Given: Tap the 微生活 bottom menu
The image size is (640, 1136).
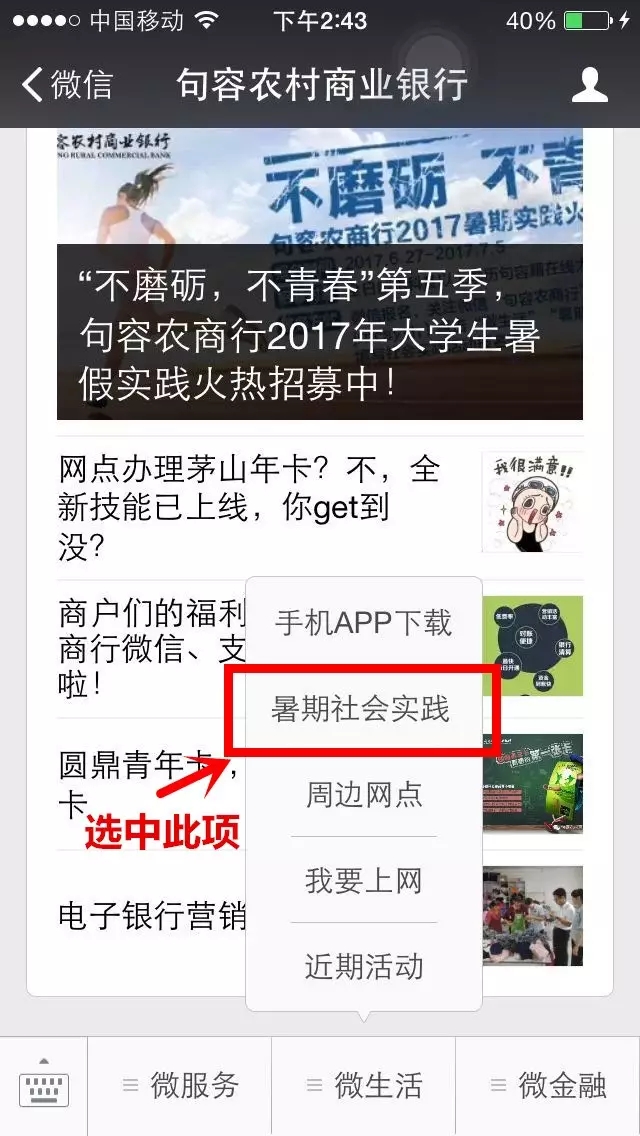Looking at the screenshot, I should [x=364, y=1086].
